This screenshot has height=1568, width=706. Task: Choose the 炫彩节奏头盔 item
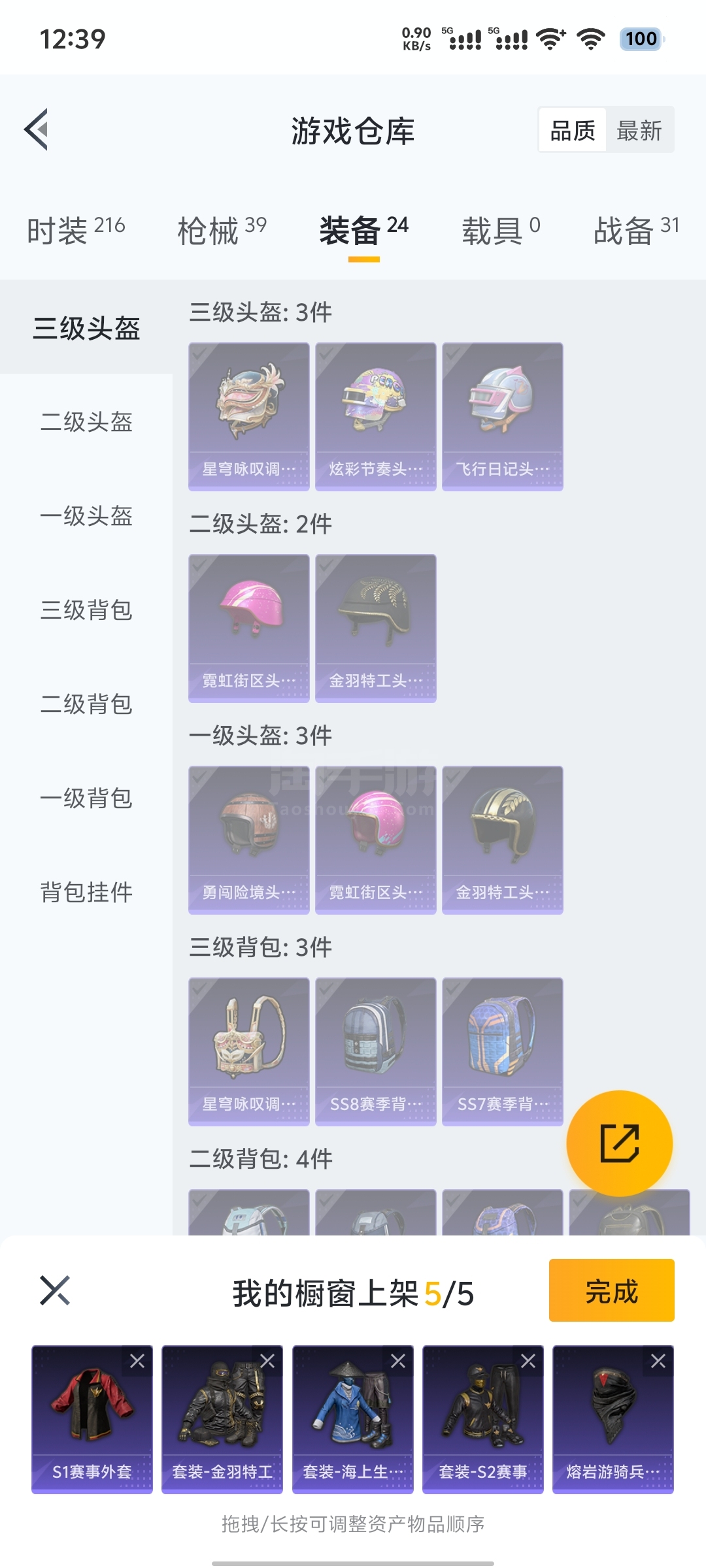375,416
